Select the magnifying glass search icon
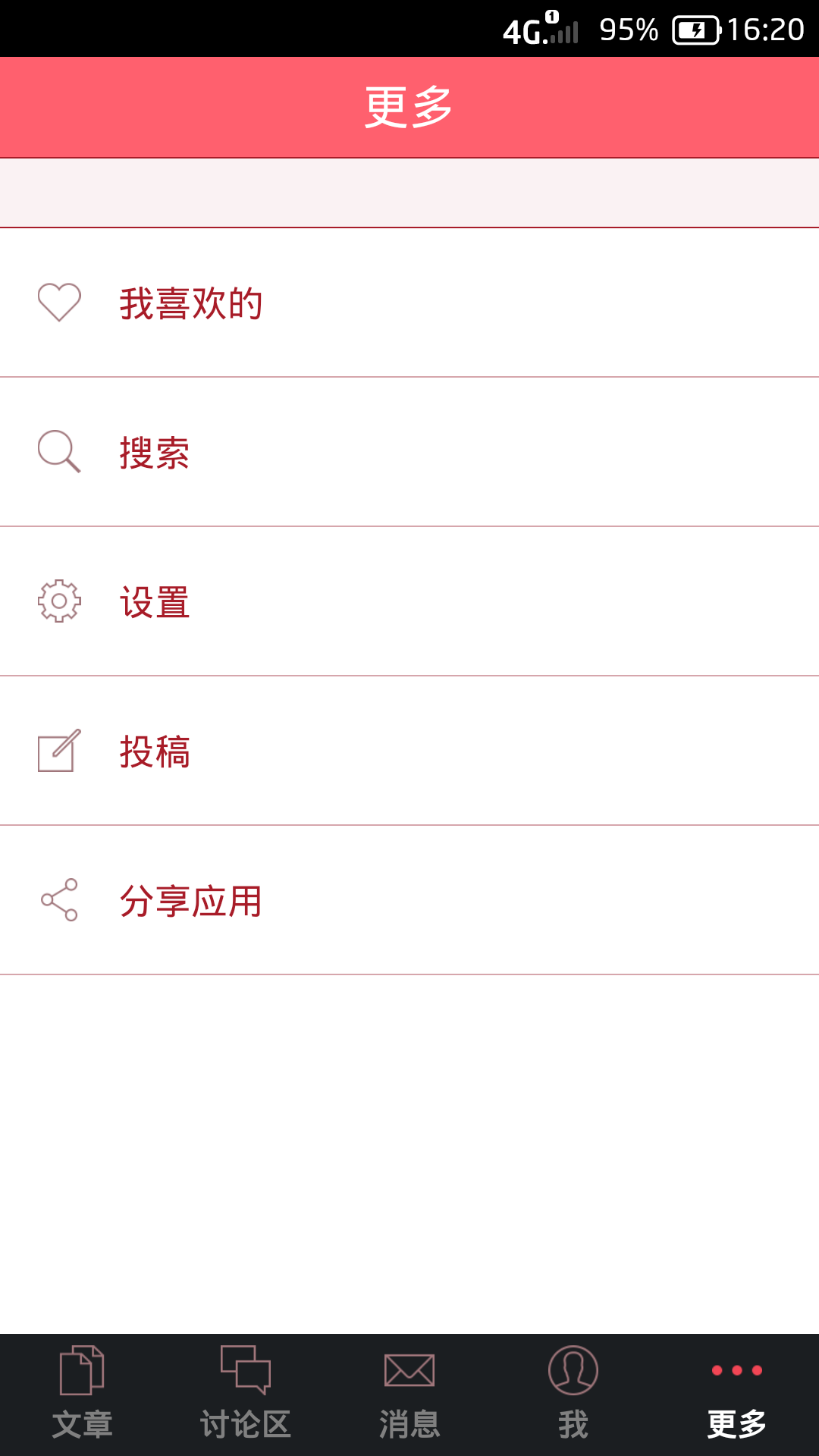819x1456 pixels. pos(61,451)
